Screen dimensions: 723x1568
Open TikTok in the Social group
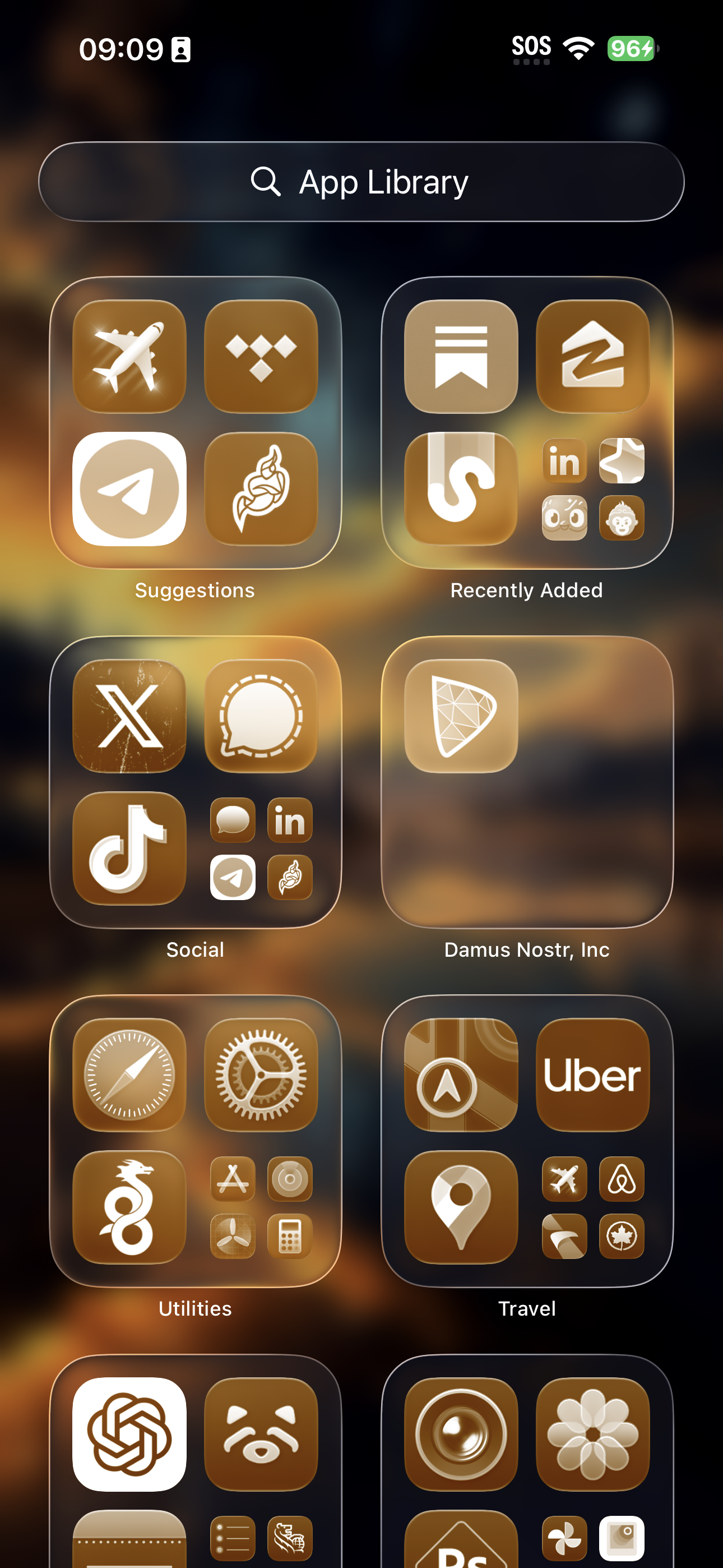click(129, 848)
